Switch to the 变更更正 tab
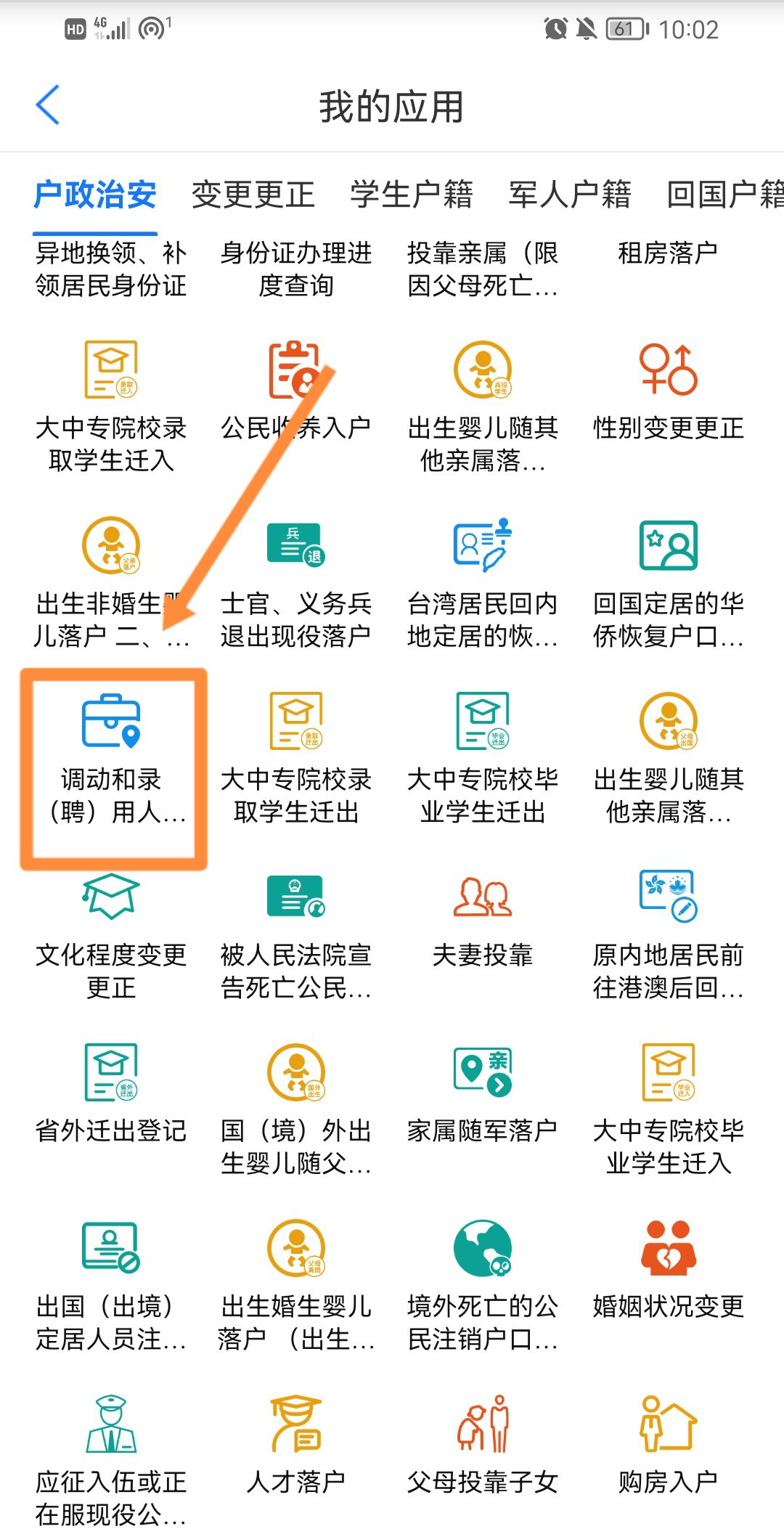Screen dimensions: 784x1529 tap(253, 195)
